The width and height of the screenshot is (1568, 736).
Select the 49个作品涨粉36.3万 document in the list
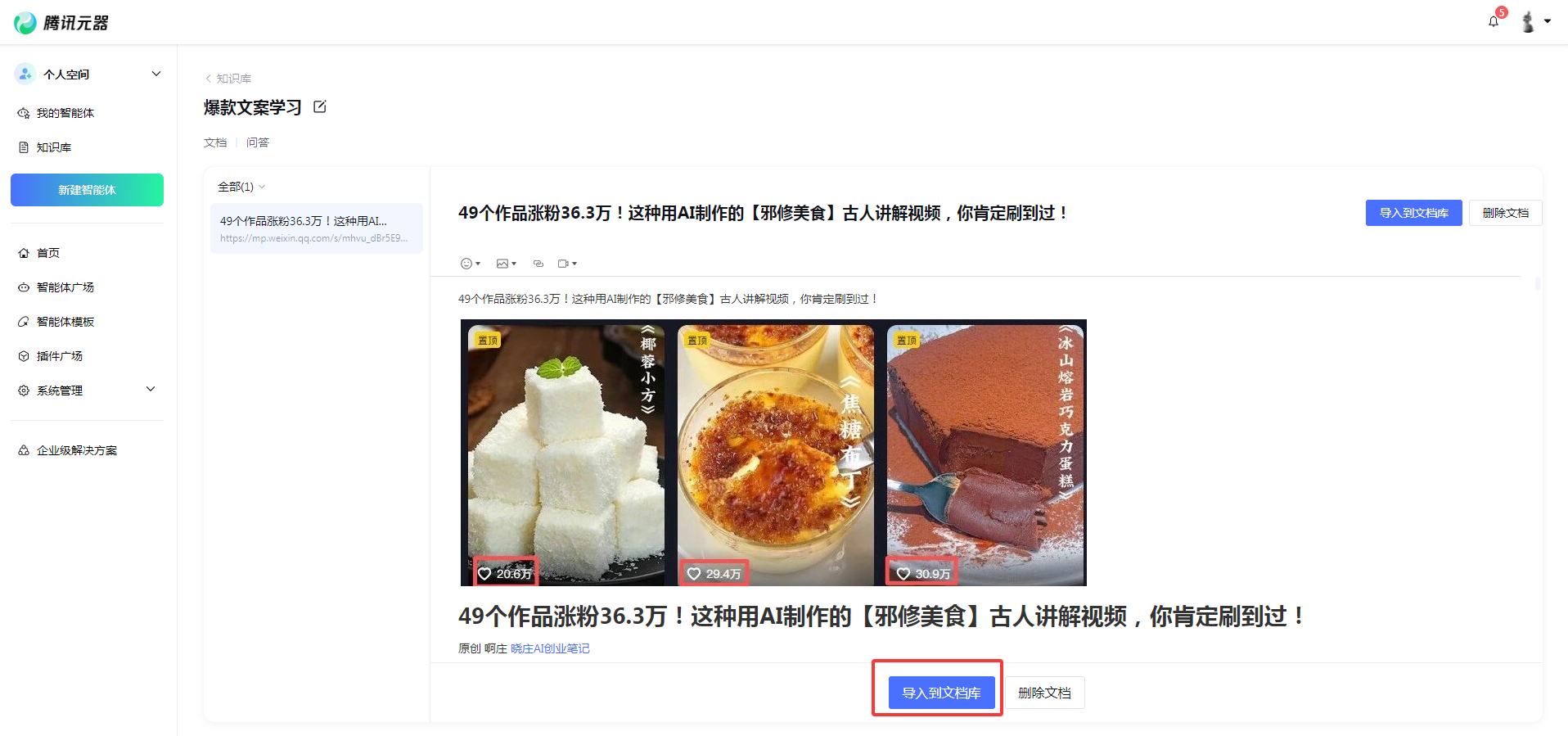coord(316,228)
